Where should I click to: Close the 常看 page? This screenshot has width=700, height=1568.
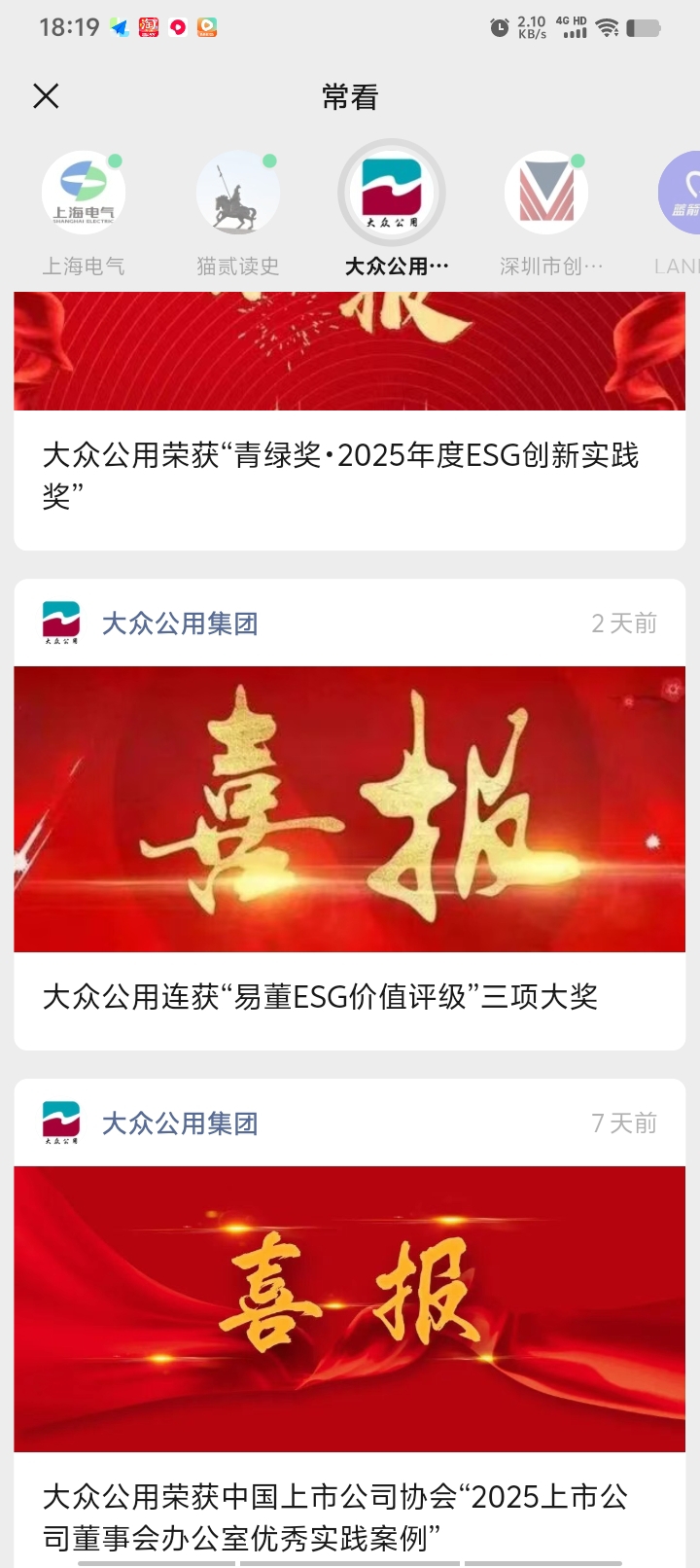pos(46,96)
